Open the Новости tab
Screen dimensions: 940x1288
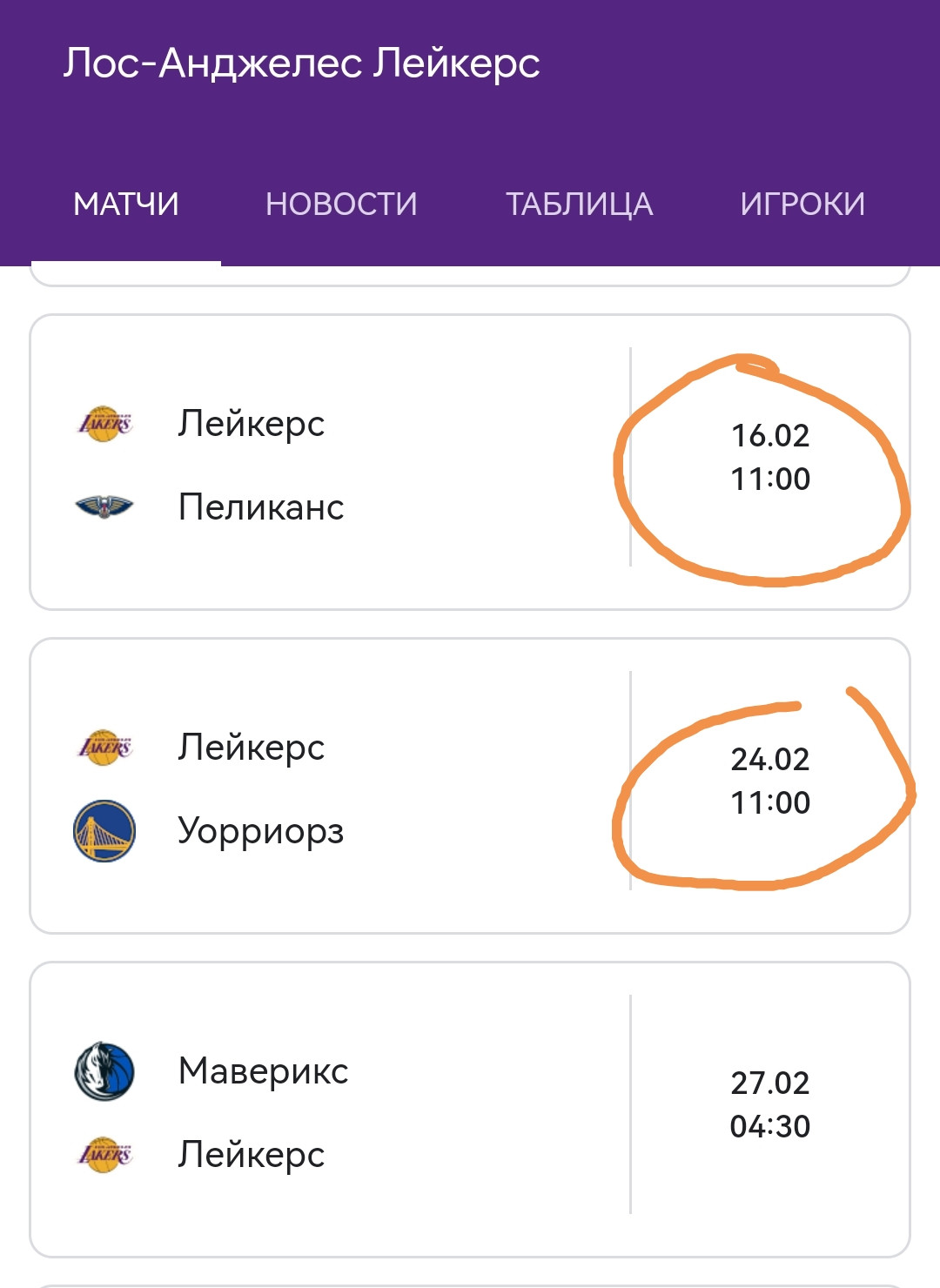pos(341,205)
